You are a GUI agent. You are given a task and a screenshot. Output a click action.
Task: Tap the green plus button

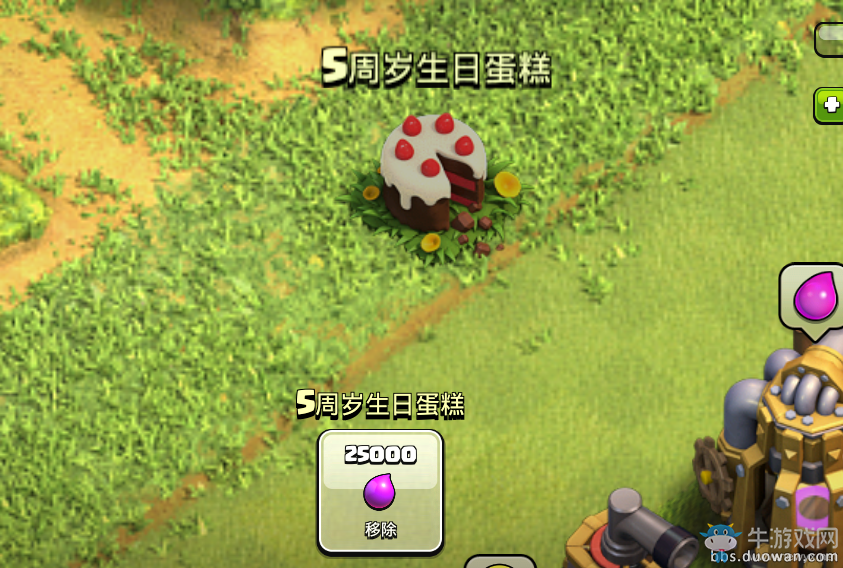(830, 105)
